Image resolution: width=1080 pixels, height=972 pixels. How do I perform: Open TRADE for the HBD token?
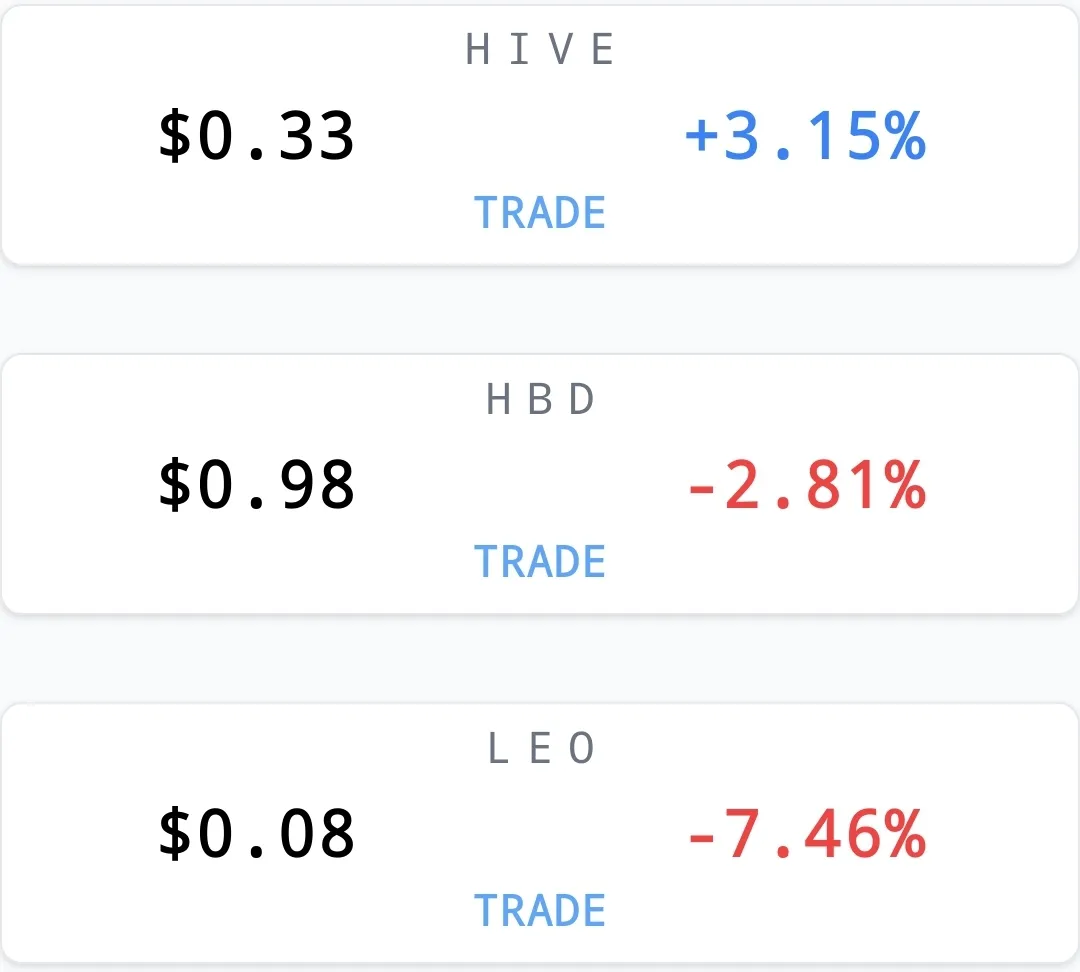pyautogui.click(x=540, y=562)
